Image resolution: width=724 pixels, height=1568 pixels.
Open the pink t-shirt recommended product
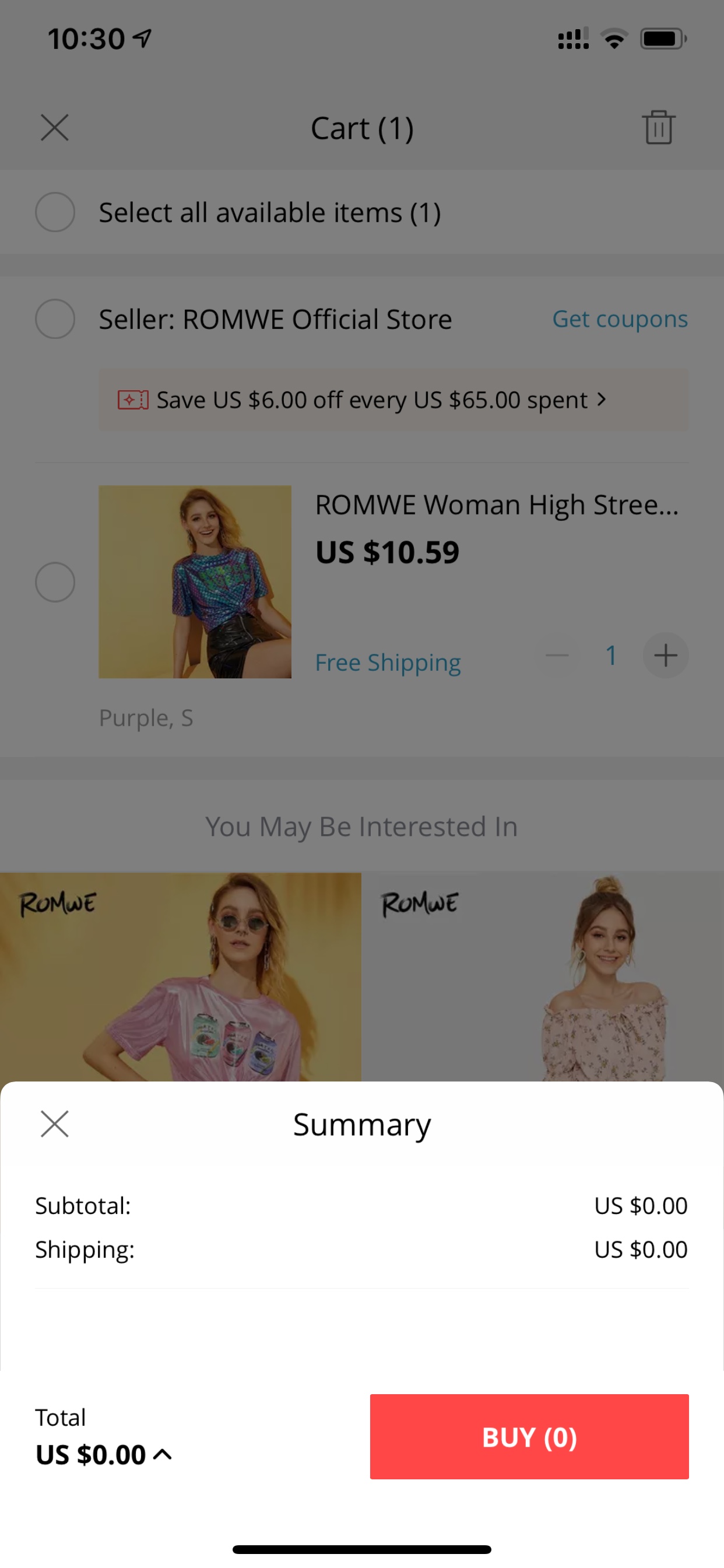[180, 977]
